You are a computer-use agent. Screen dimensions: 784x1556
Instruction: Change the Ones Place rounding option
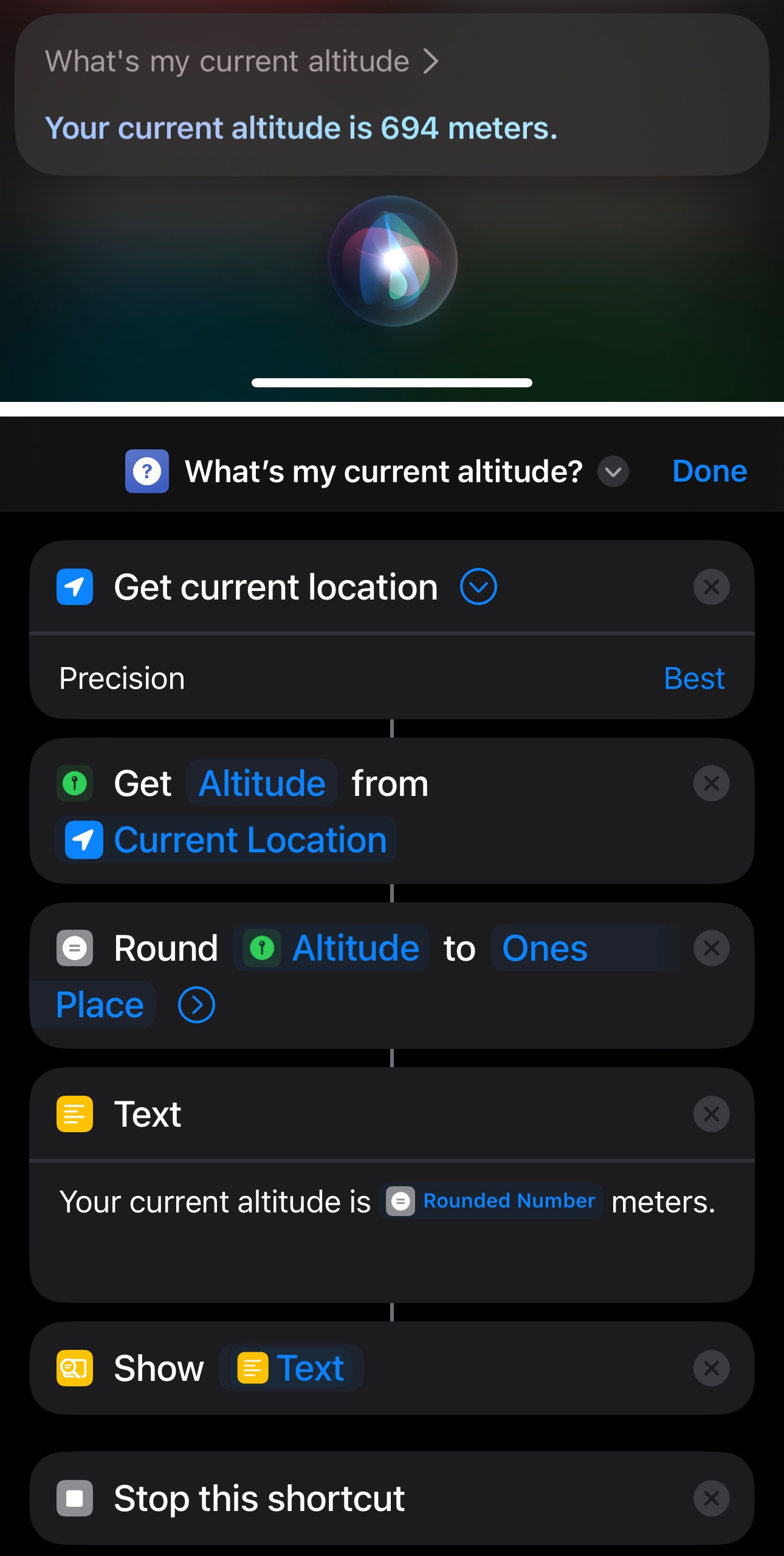click(545, 948)
